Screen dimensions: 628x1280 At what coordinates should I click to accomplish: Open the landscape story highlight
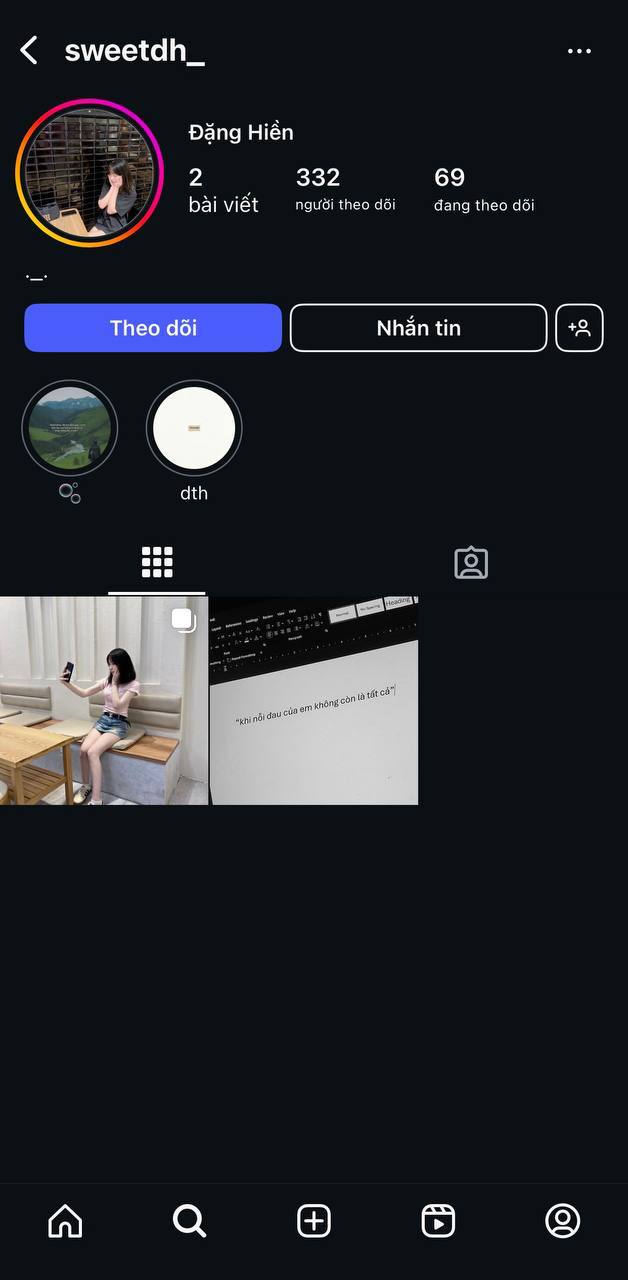point(70,429)
